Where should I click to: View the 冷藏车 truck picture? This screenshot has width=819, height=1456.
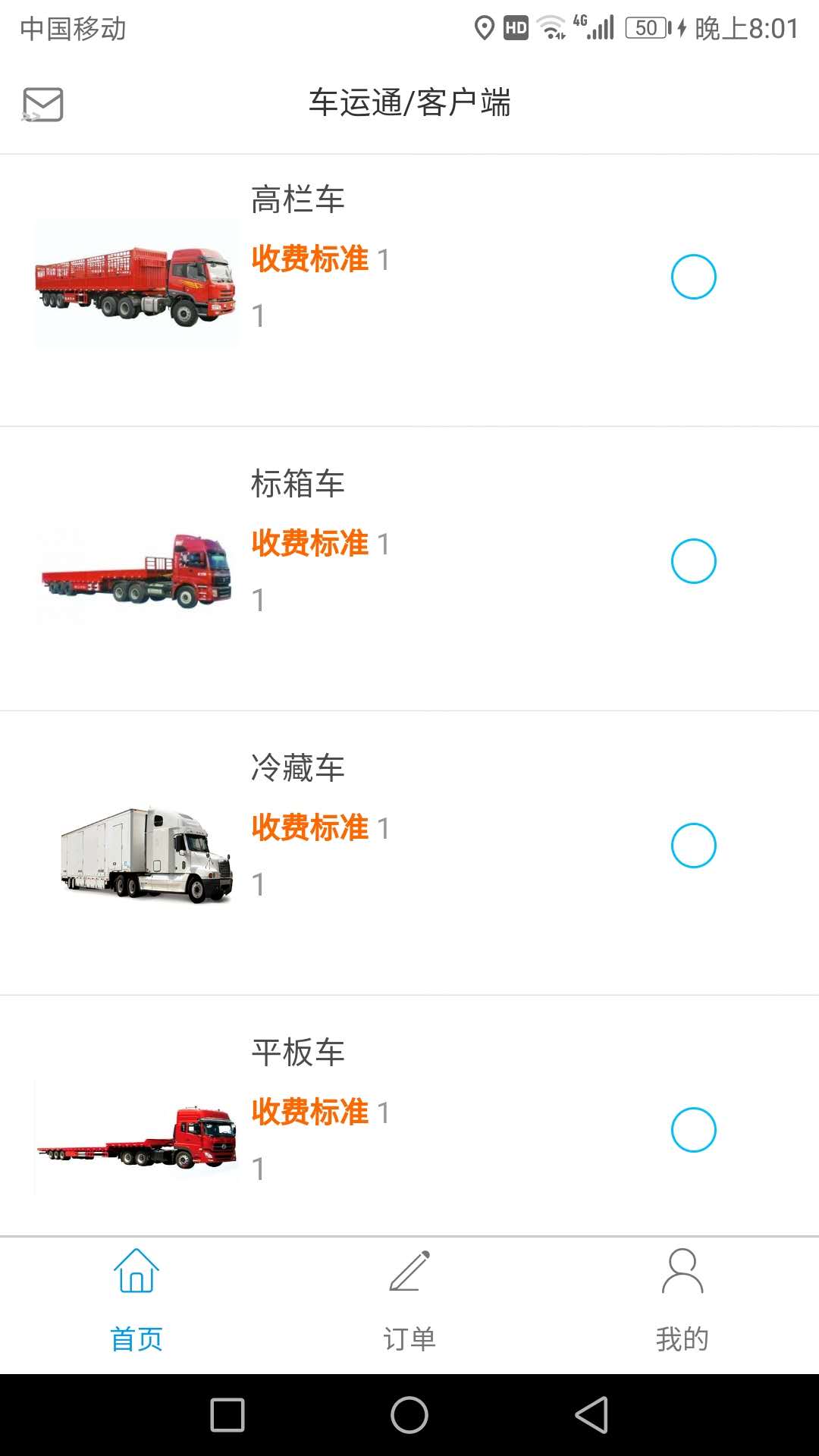[x=144, y=855]
